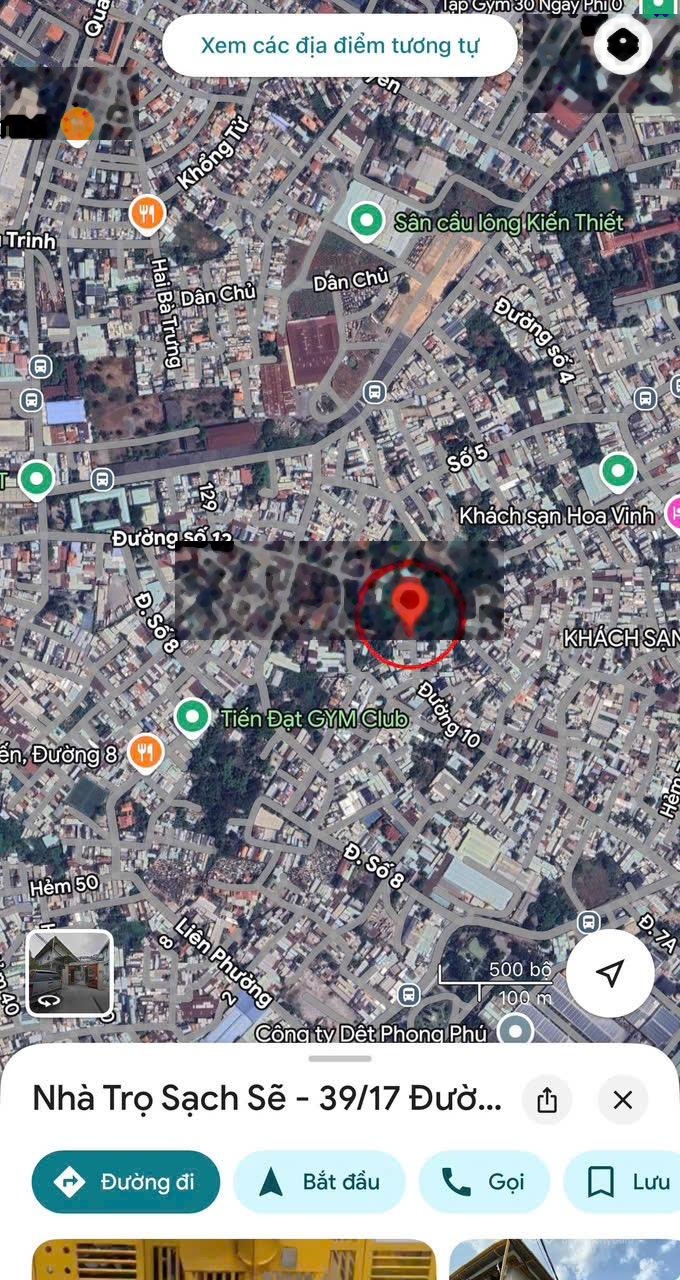Screen dimensions: 680x1280
Task: Start navigation with Bắt đầu
Action: click(319, 1182)
